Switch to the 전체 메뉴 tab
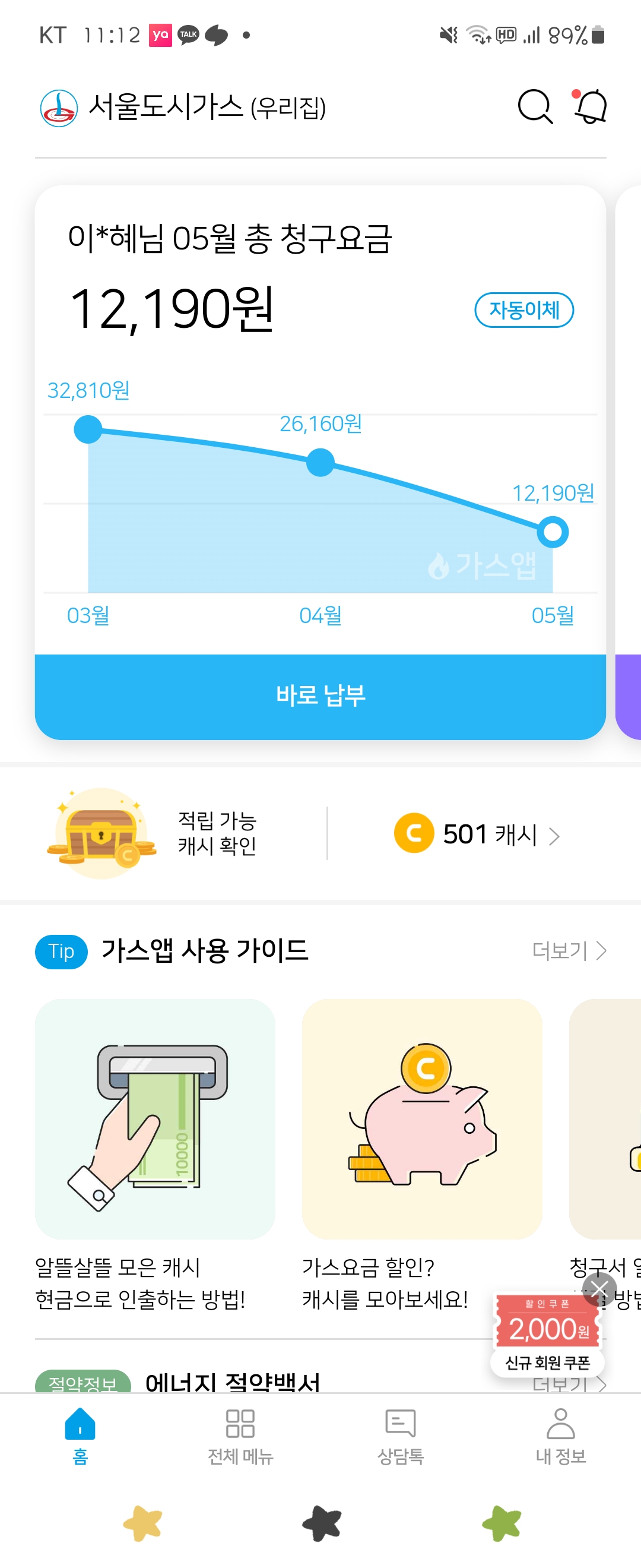641x1568 pixels. tap(240, 1437)
